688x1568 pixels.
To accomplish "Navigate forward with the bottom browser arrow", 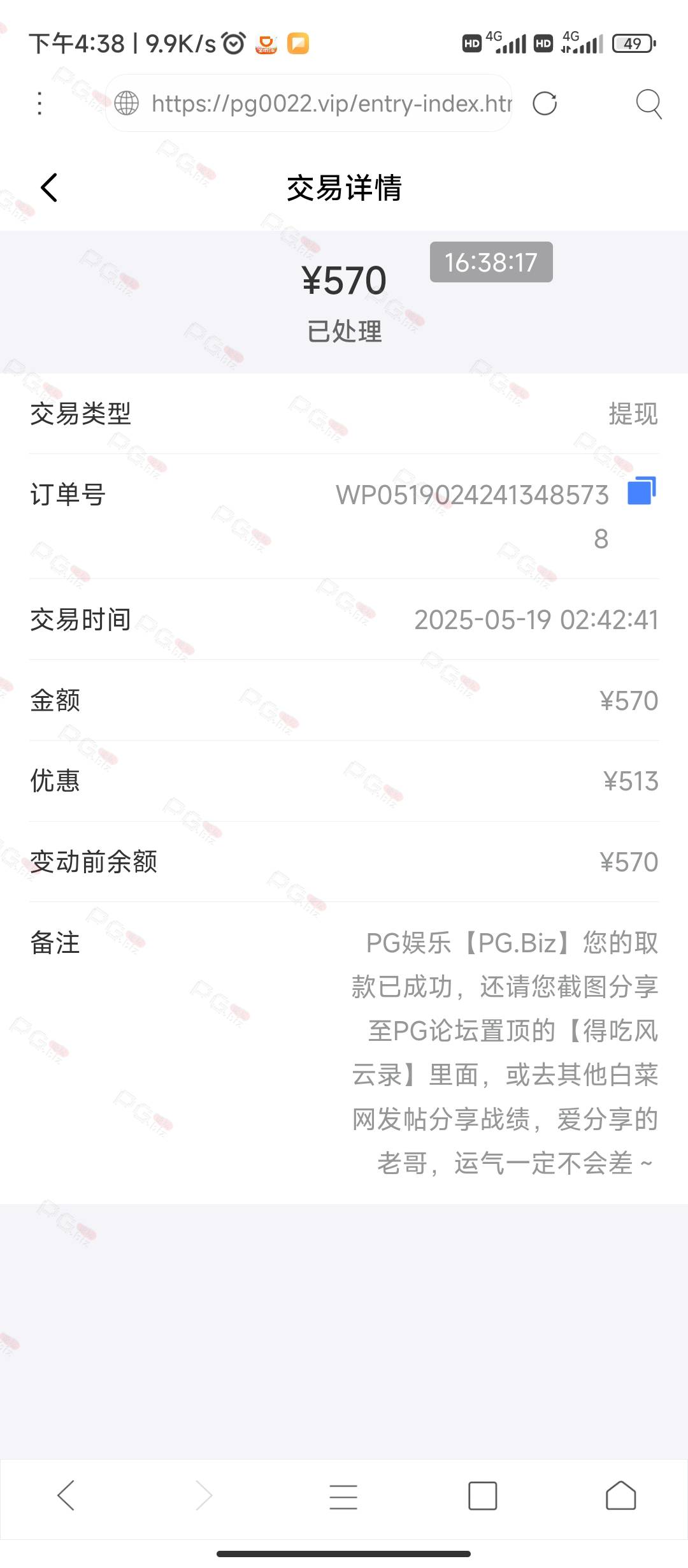I will coord(204,1495).
